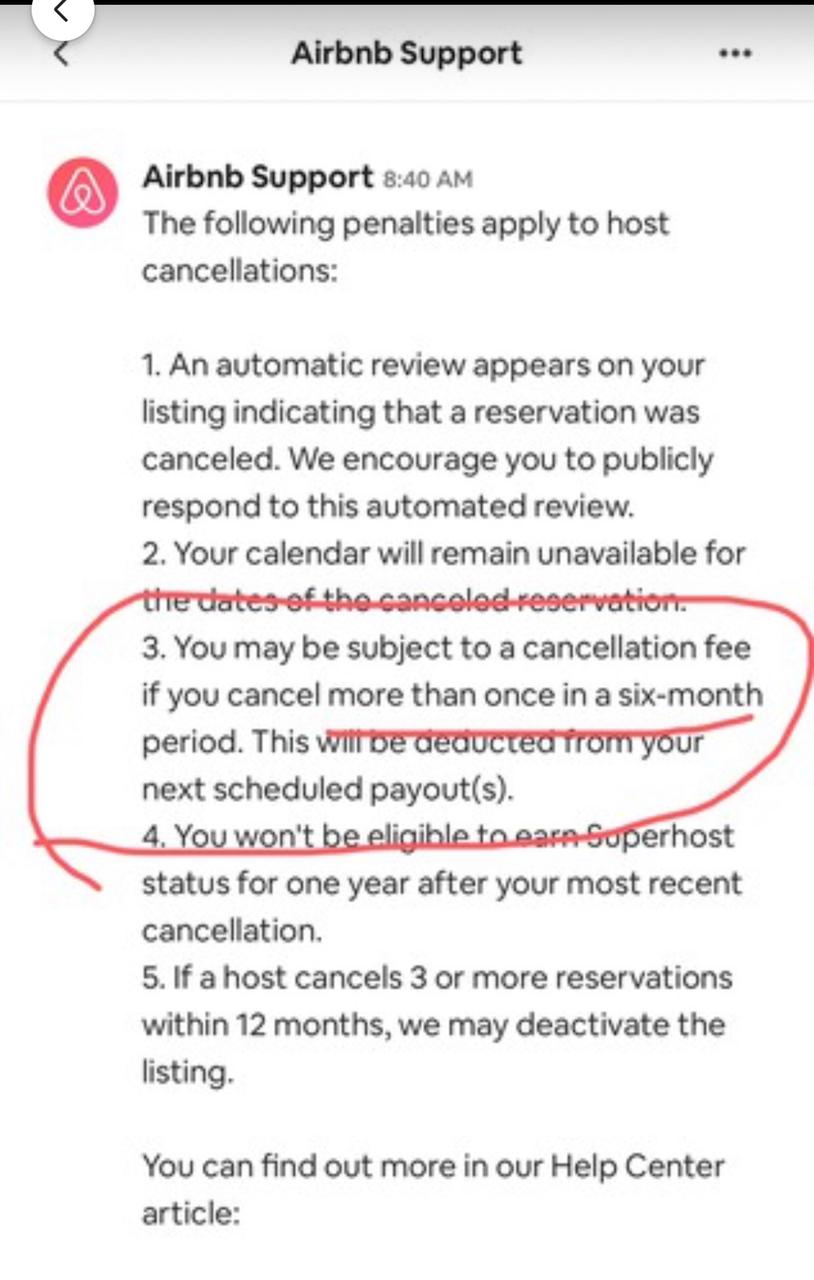This screenshot has height=1280, width=814.
Task: Tap the round back button at top
Action: 62,13
